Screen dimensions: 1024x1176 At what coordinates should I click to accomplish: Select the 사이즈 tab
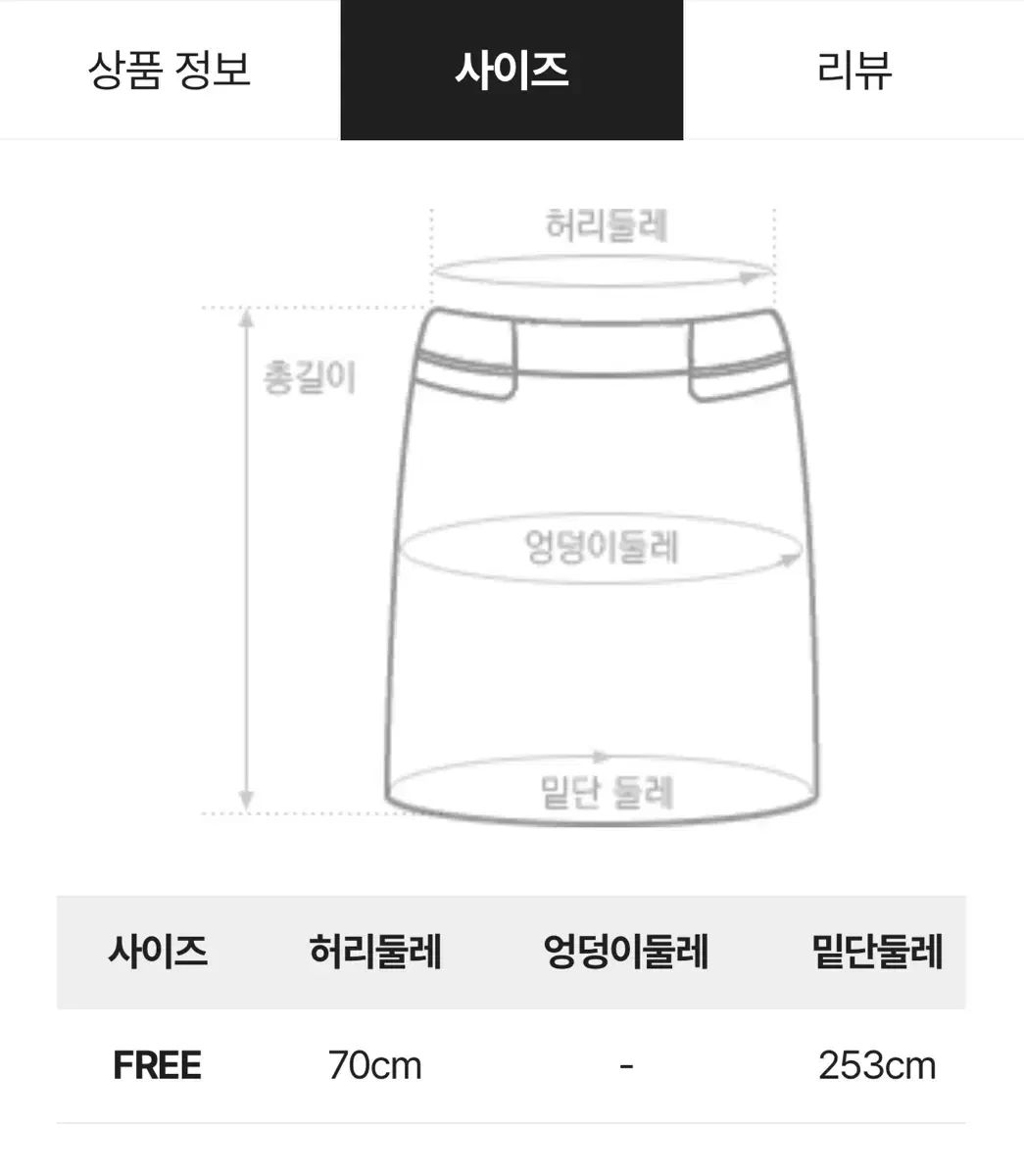point(512,70)
